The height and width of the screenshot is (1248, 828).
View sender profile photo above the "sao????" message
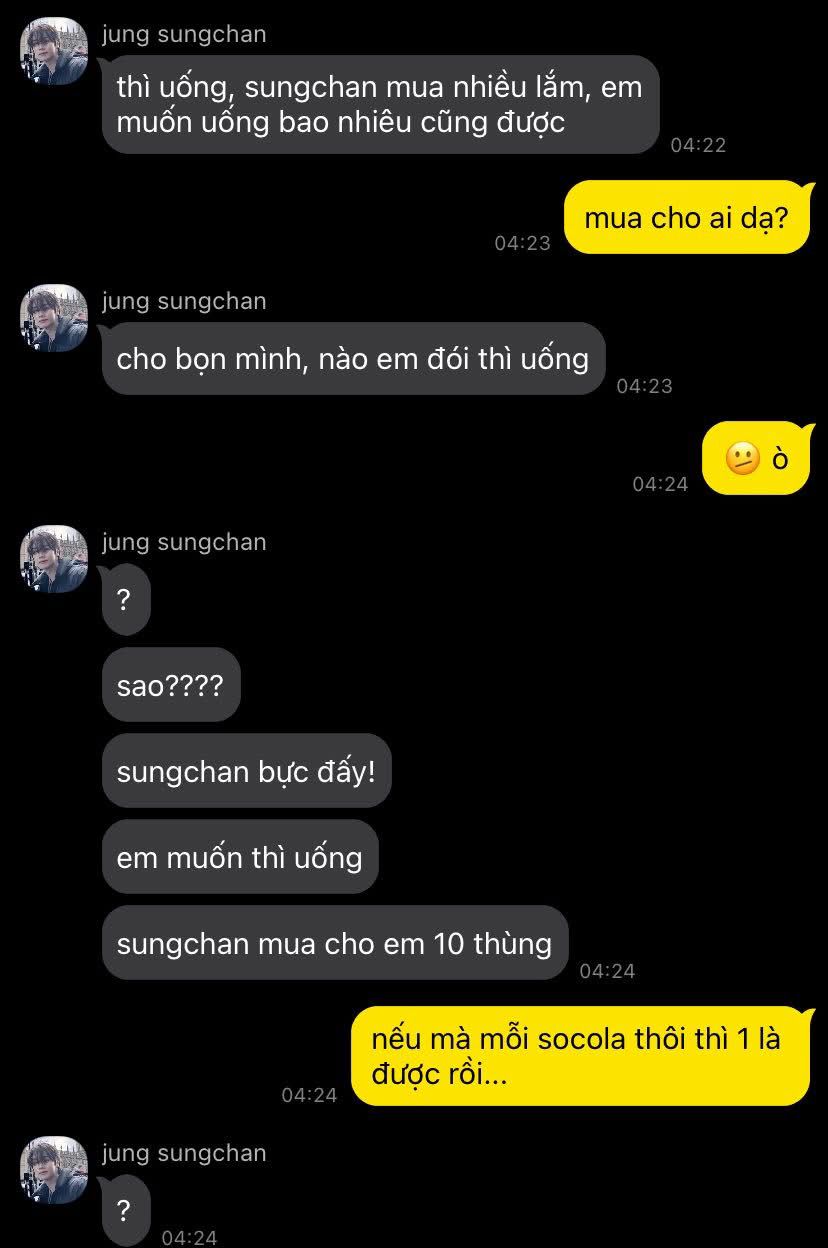[54, 559]
